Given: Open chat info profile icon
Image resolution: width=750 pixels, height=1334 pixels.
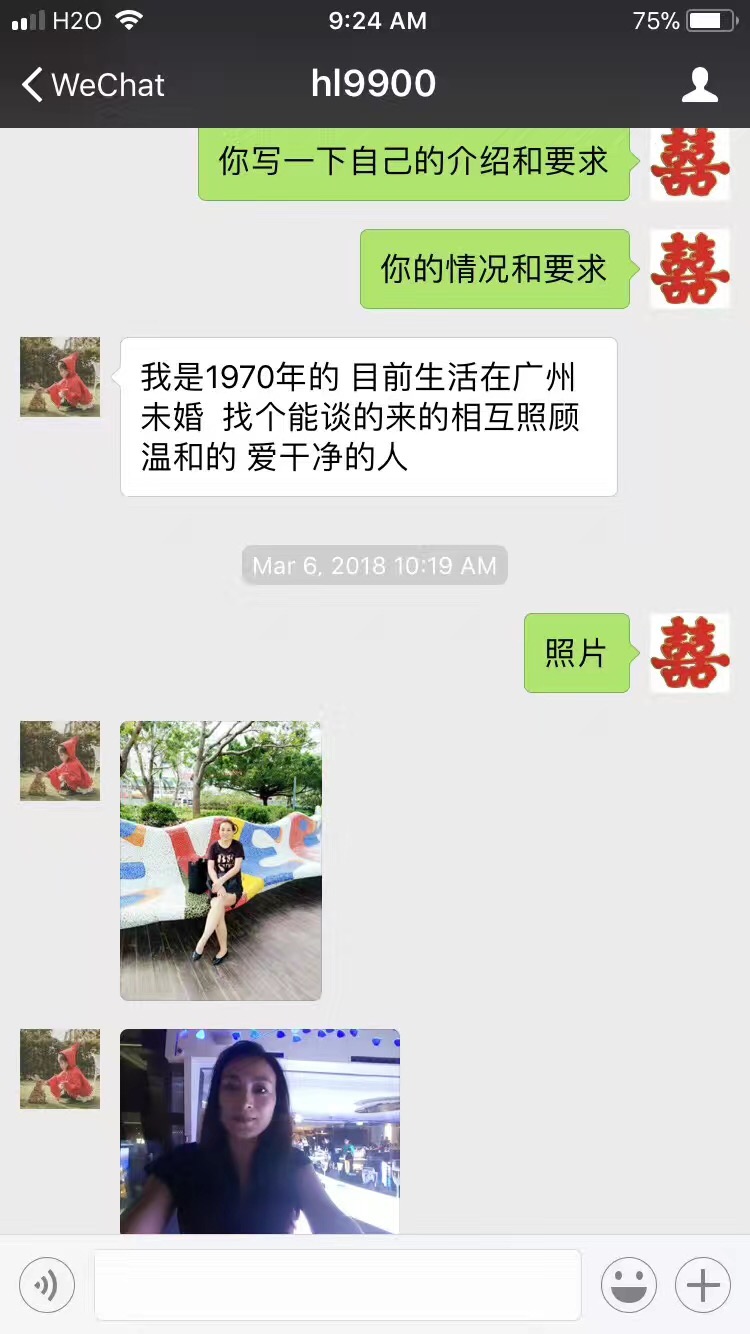Looking at the screenshot, I should [x=699, y=85].
